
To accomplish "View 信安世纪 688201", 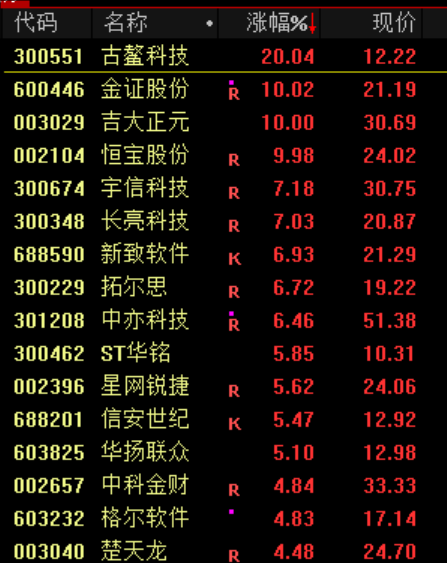I will pyautogui.click(x=223, y=419).
